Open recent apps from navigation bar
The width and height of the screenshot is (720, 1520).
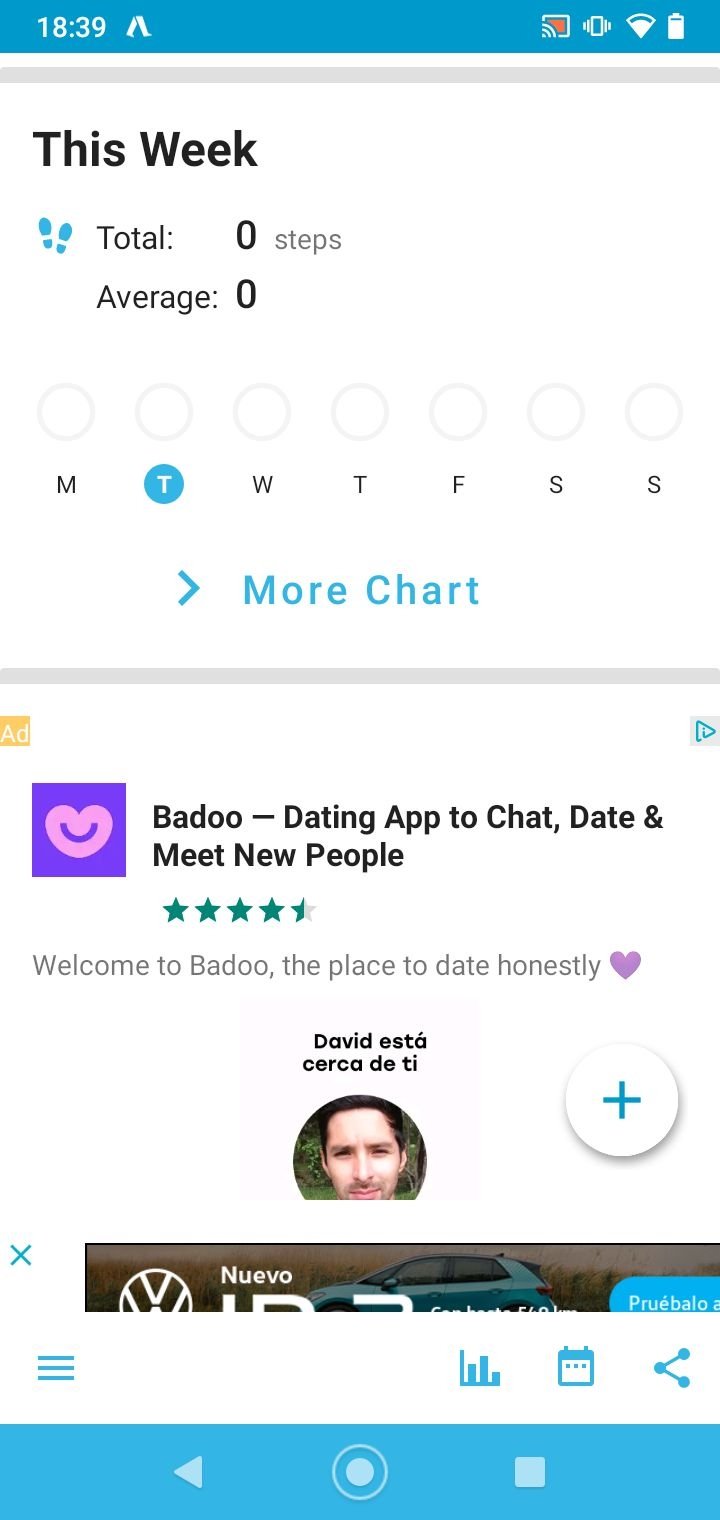(529, 1472)
